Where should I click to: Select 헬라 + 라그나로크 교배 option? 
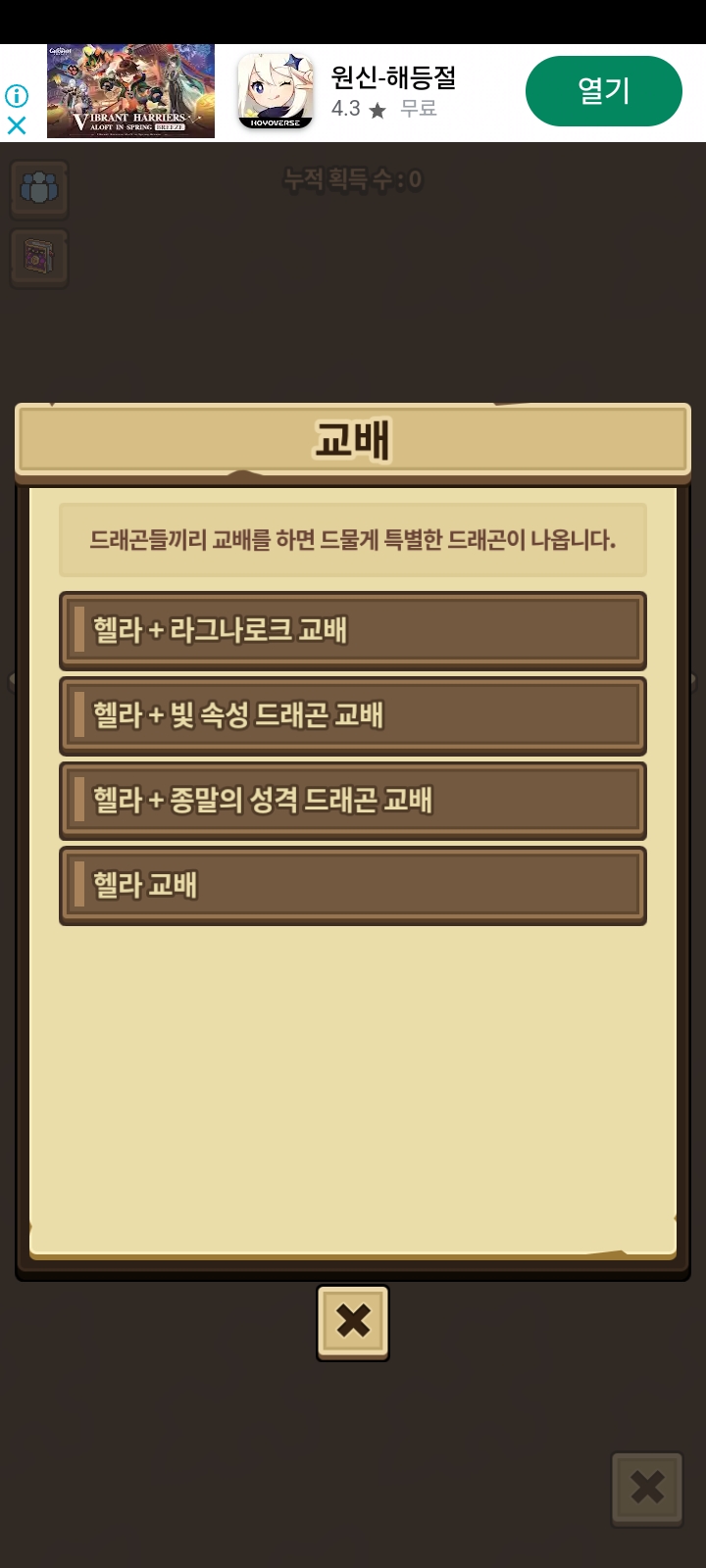coord(353,630)
